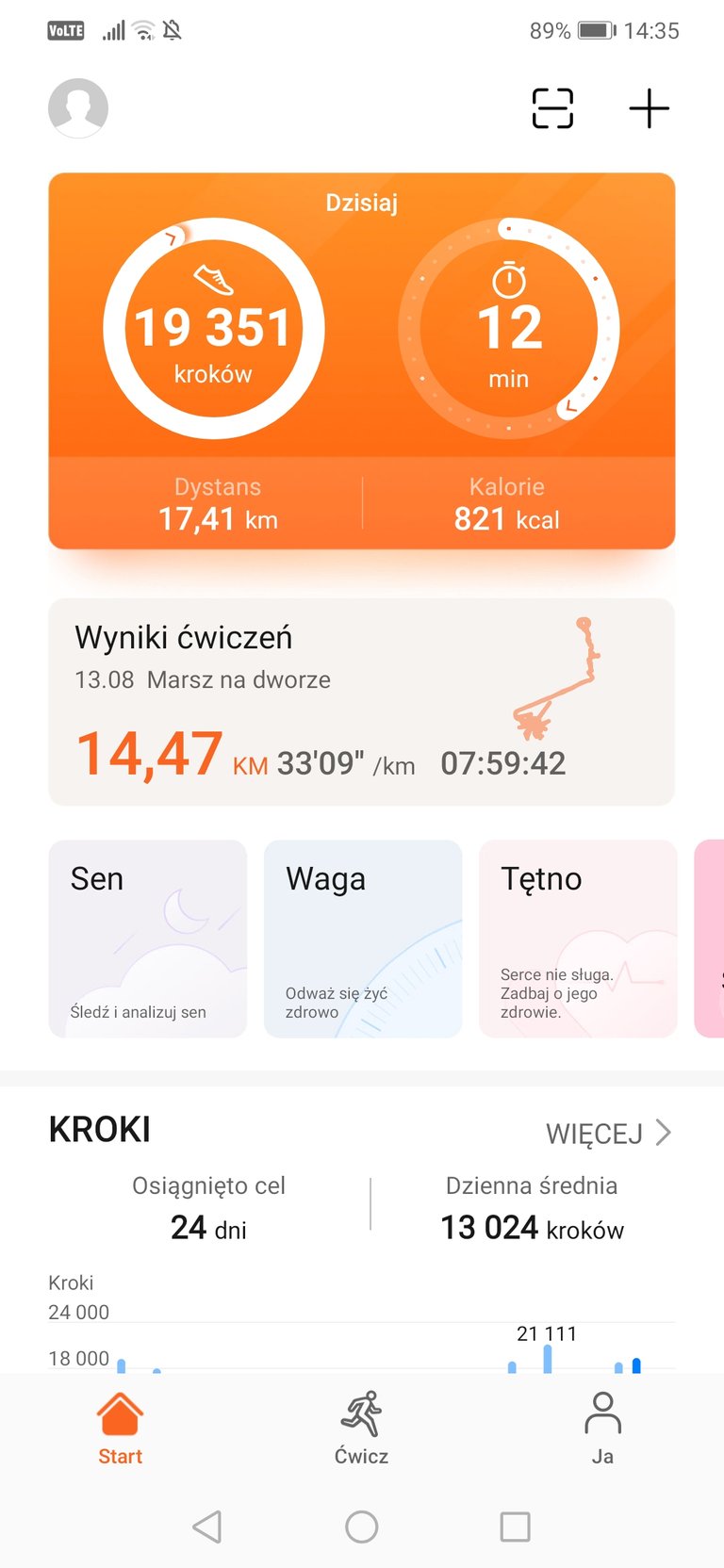This screenshot has height=1568, width=724.
Task: Open the scan code icon
Action: click(552, 108)
